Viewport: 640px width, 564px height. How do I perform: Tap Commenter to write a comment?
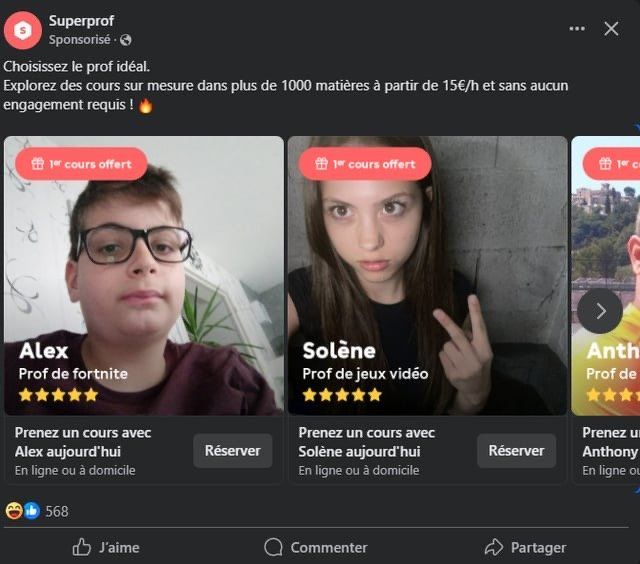pos(316,547)
